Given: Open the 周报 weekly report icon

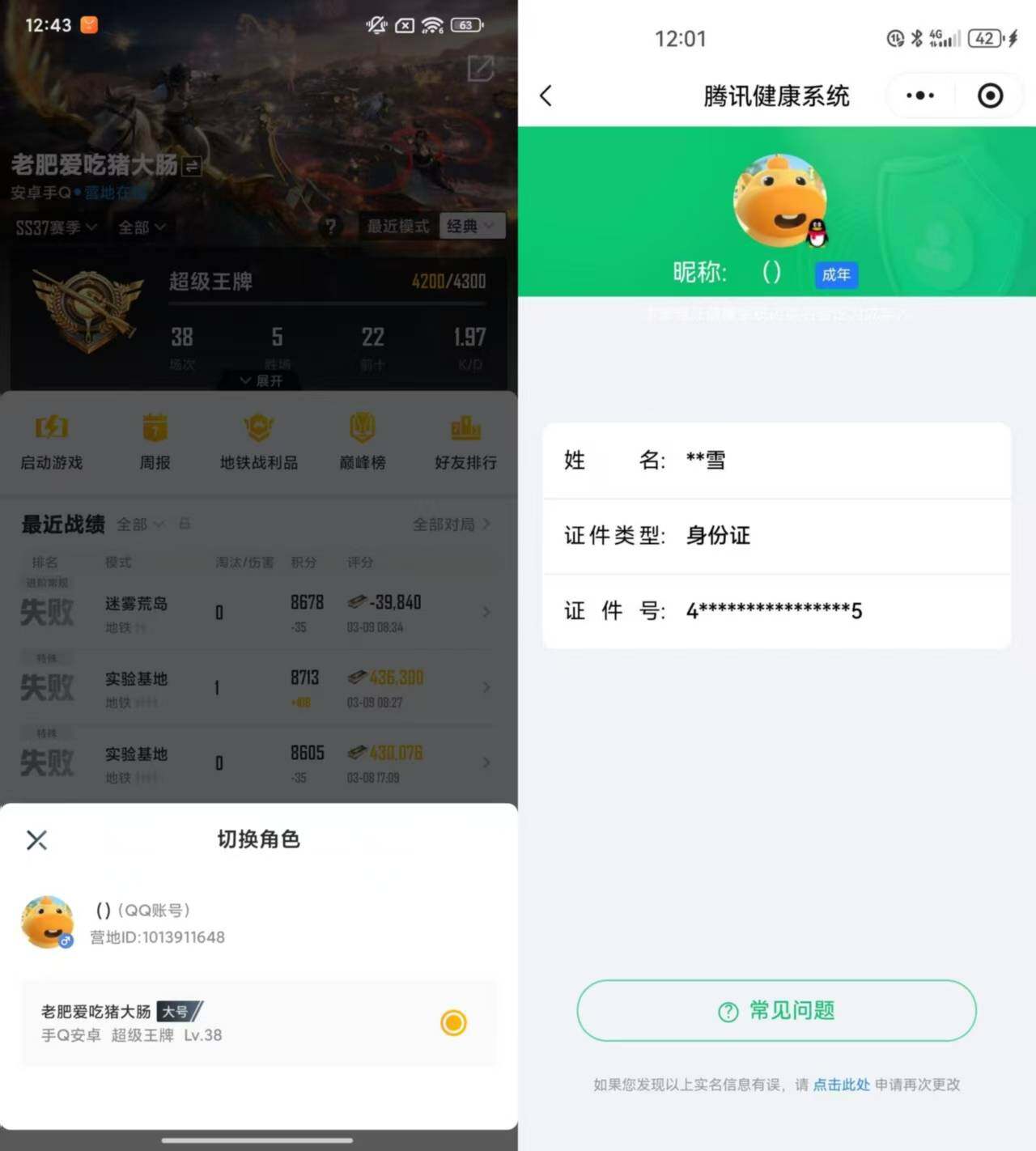Looking at the screenshot, I should coord(155,441).
